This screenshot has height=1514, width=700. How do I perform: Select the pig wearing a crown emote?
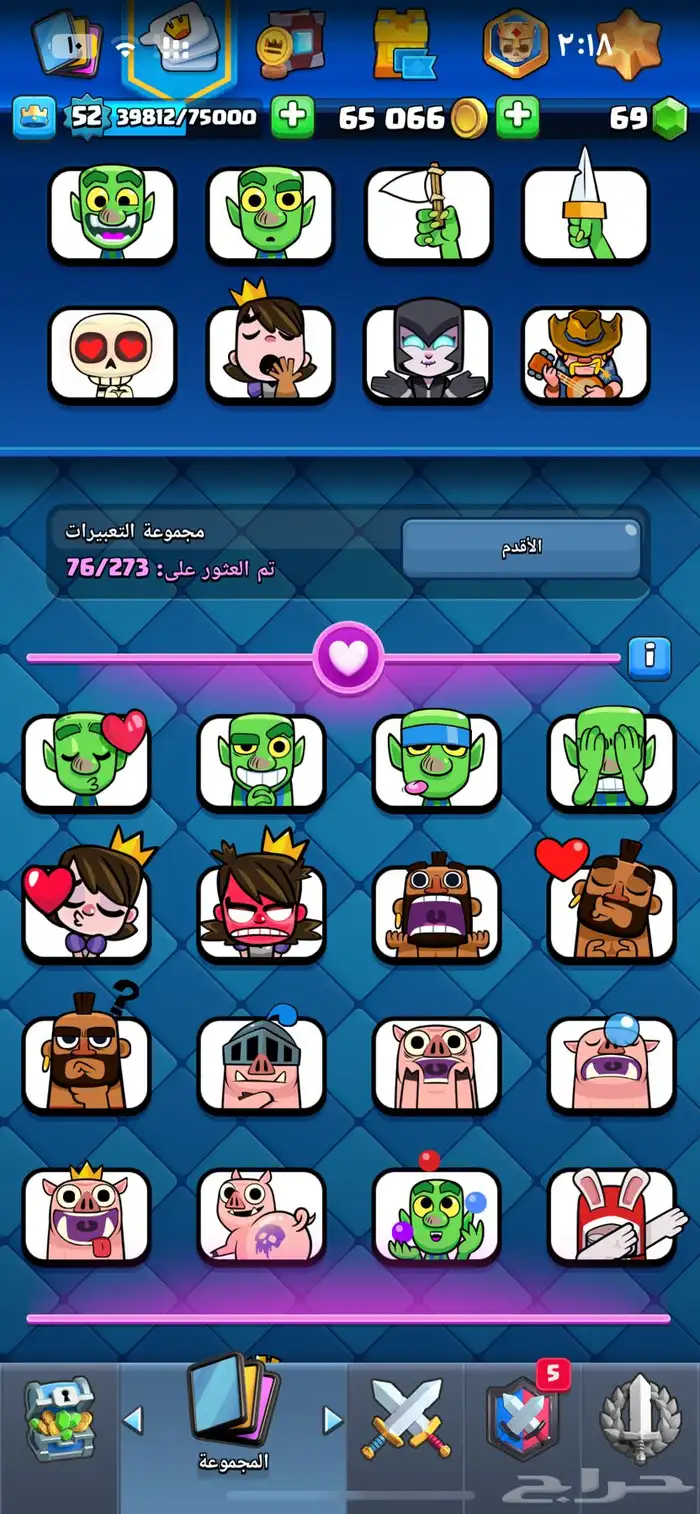pos(87,1215)
